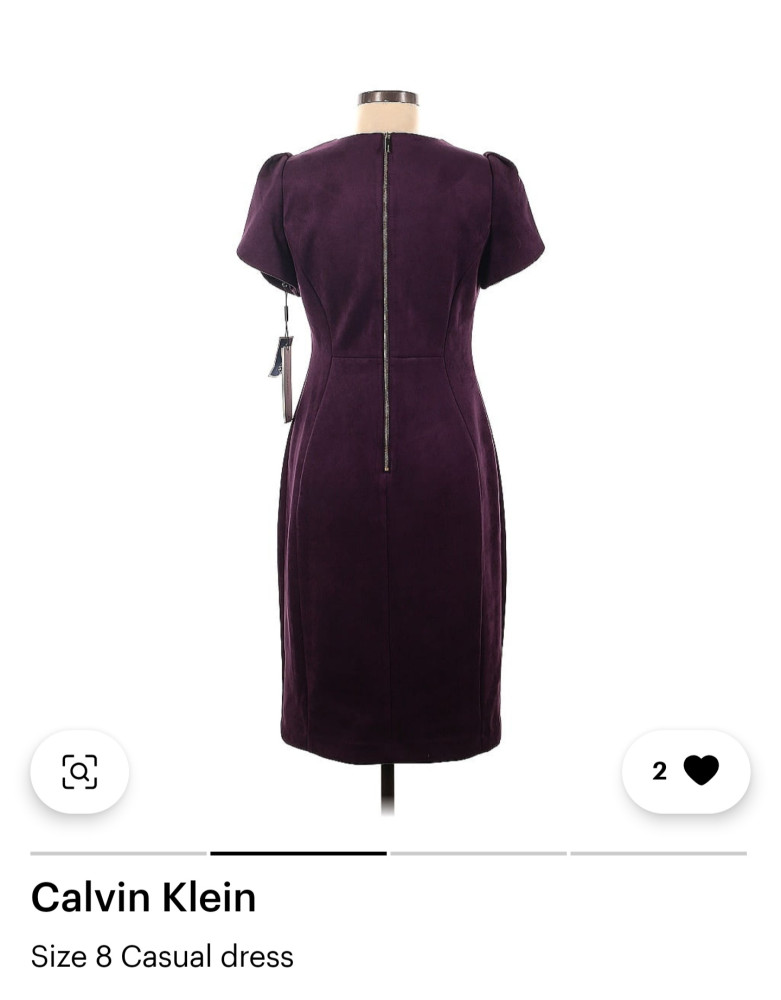Image resolution: width=781 pixels, height=1000 pixels.
Task: Open the dress photo full screen
Action: pos(390,430)
